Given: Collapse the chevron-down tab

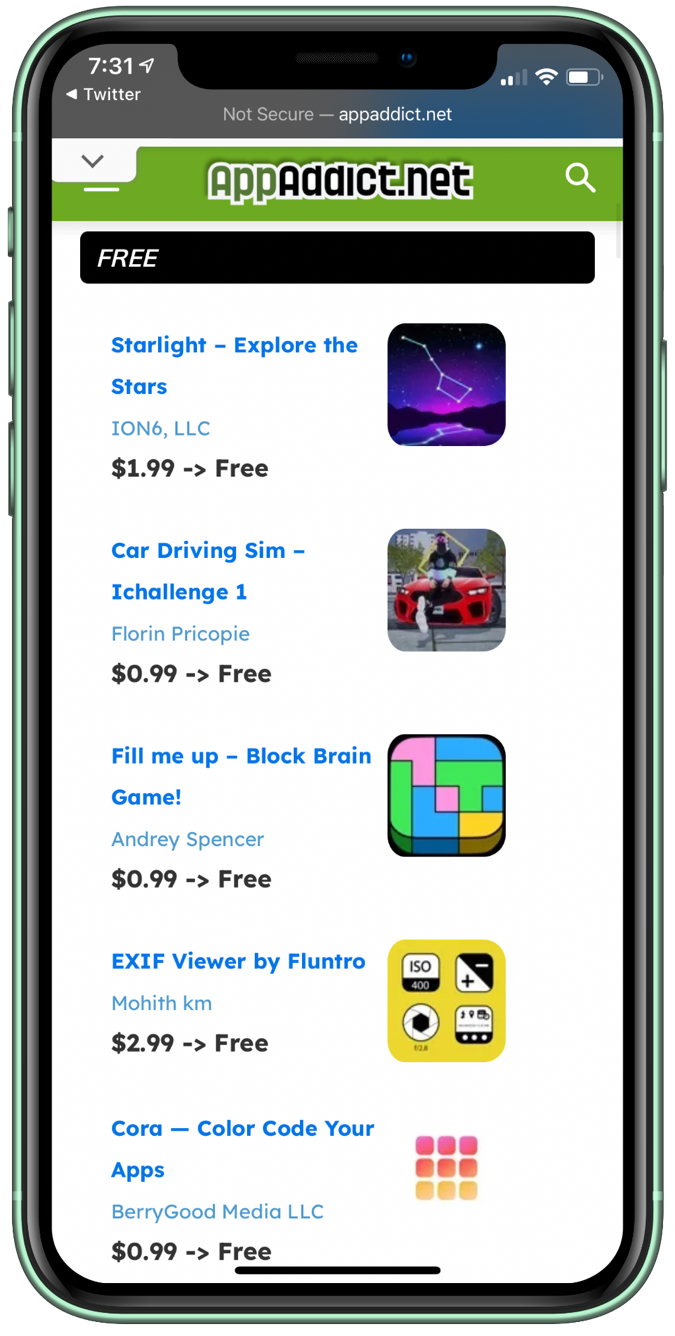Looking at the screenshot, I should [93, 161].
